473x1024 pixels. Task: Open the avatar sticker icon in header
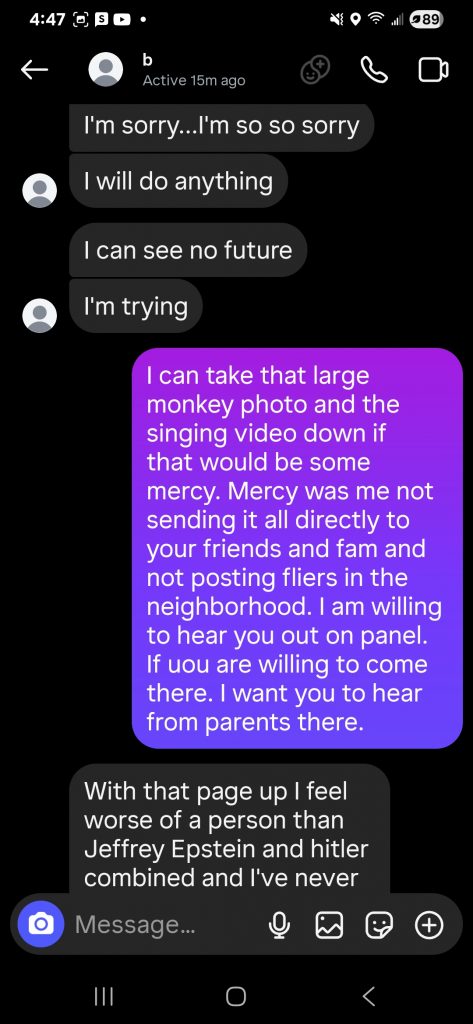point(315,70)
